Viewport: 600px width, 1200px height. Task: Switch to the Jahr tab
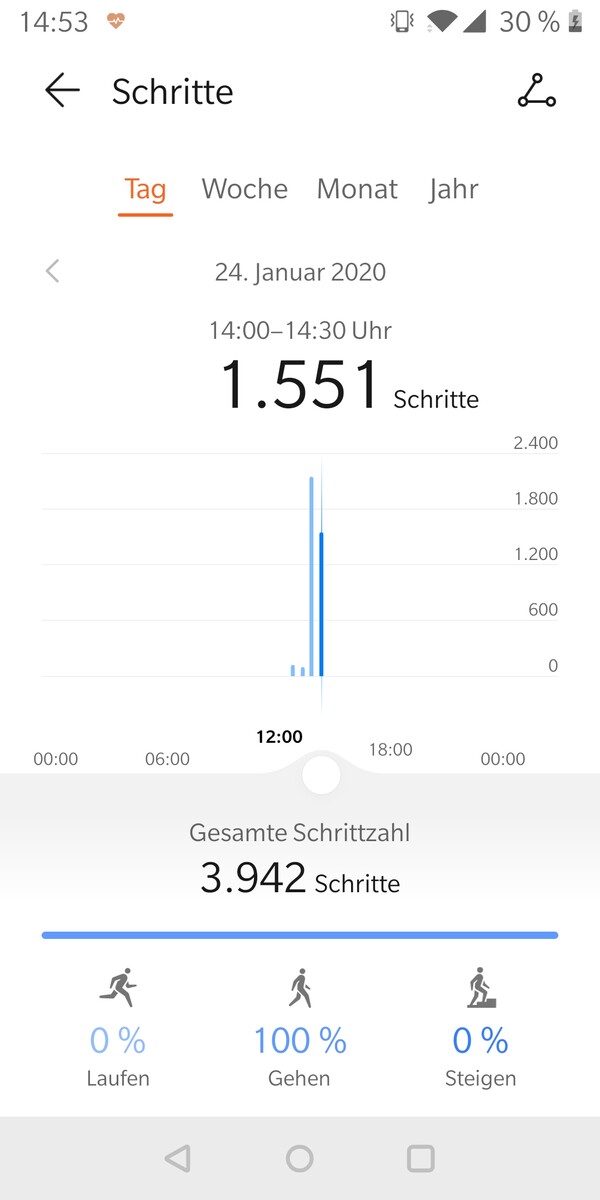(x=453, y=189)
